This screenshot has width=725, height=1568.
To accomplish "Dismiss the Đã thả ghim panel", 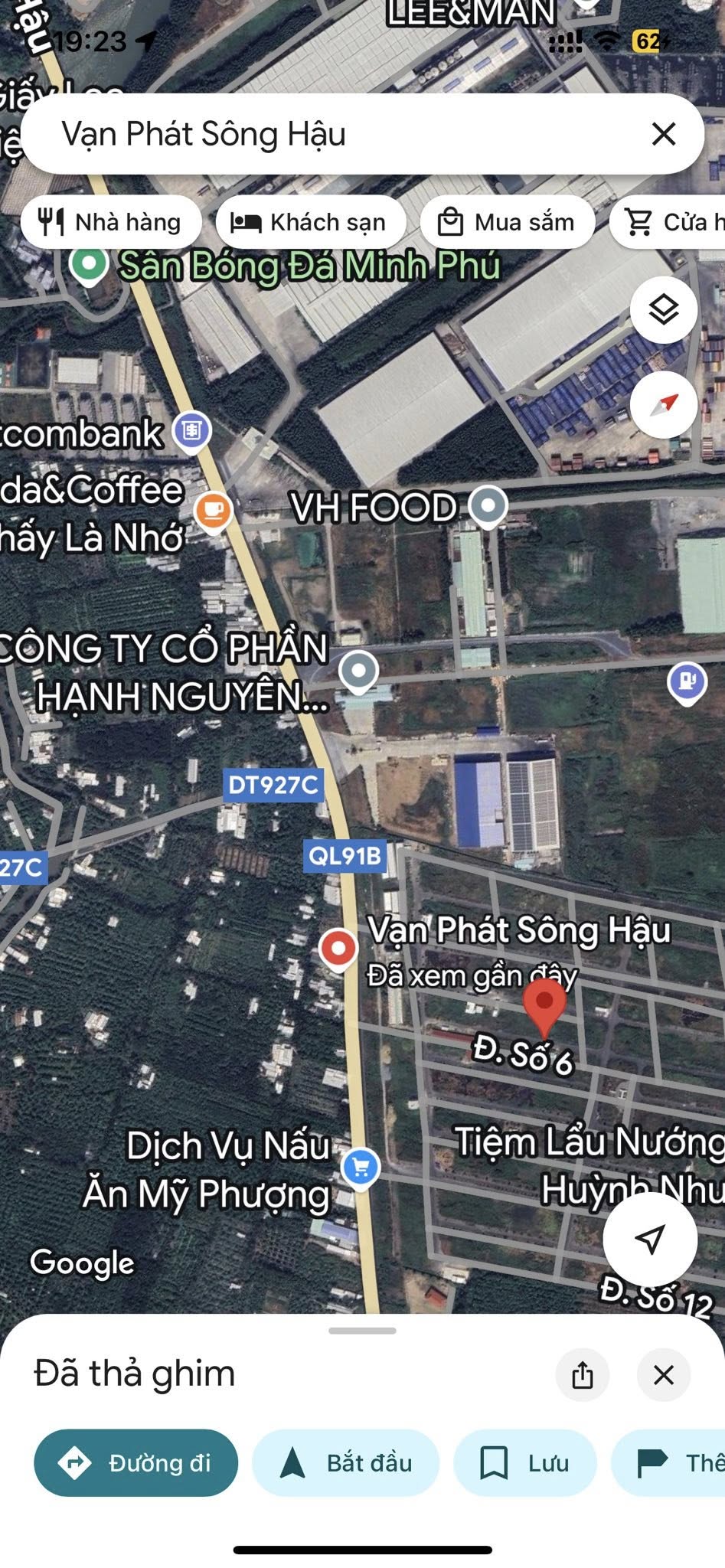I will [663, 1375].
